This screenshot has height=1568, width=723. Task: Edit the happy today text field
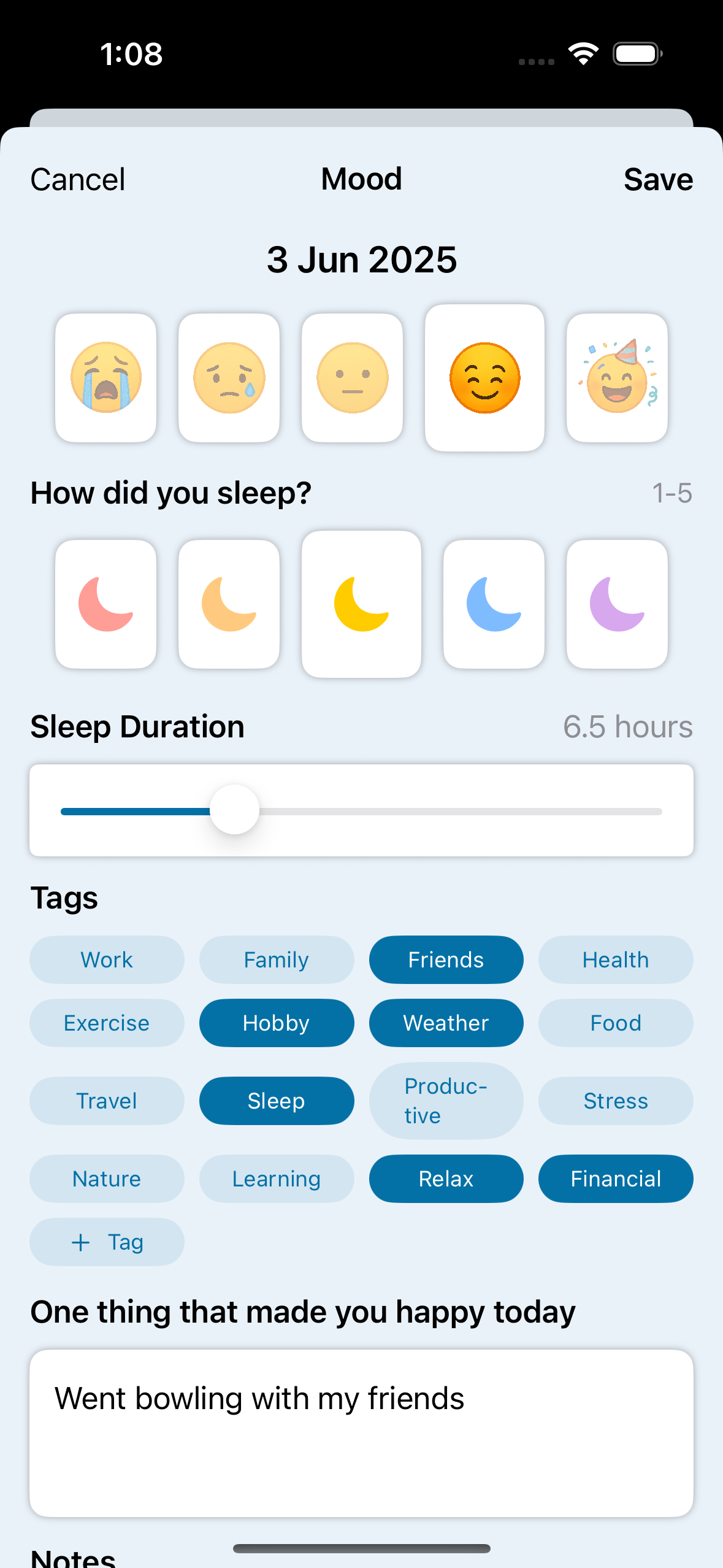coord(361,1432)
